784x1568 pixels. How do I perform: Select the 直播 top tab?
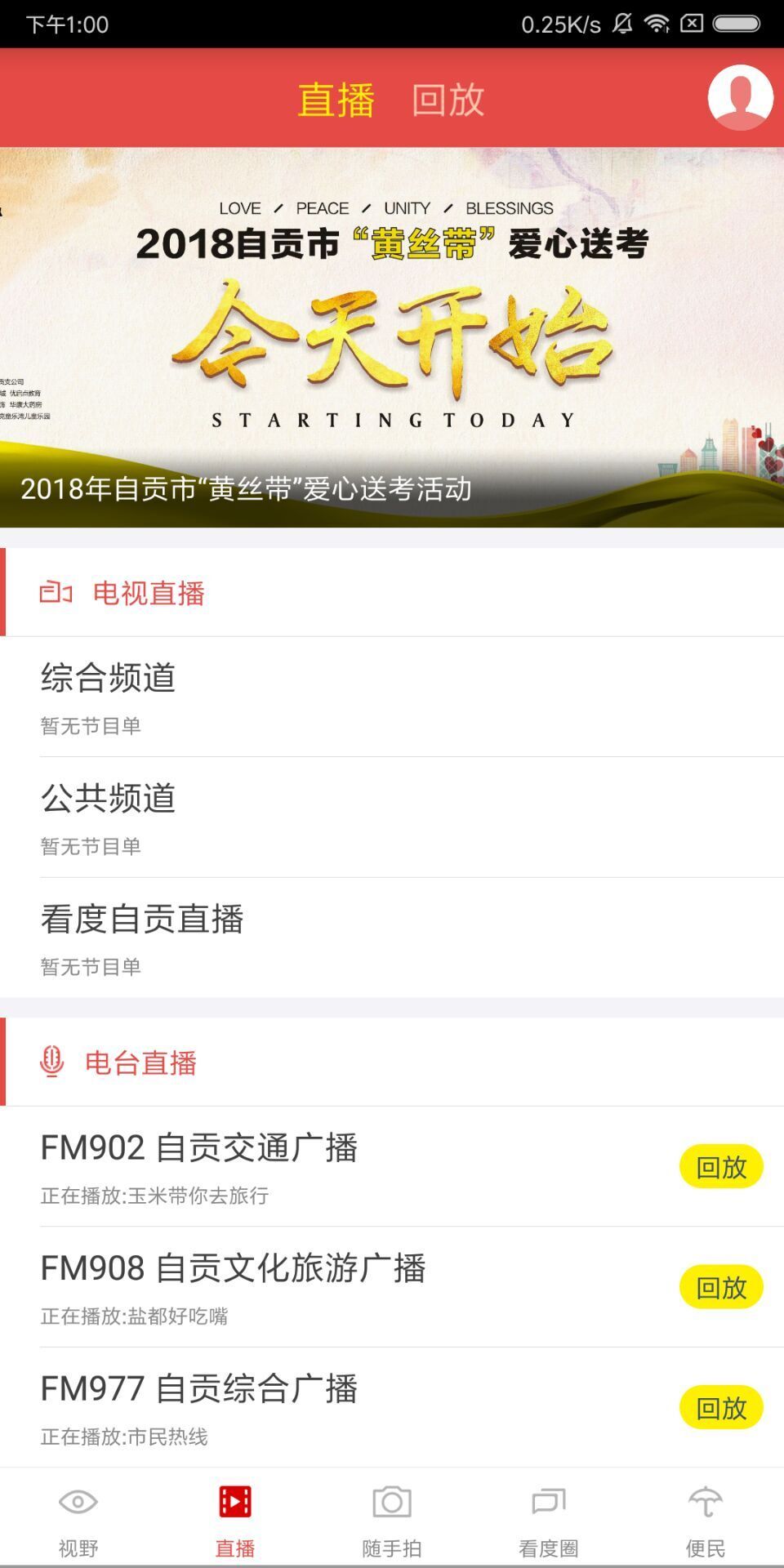click(336, 100)
